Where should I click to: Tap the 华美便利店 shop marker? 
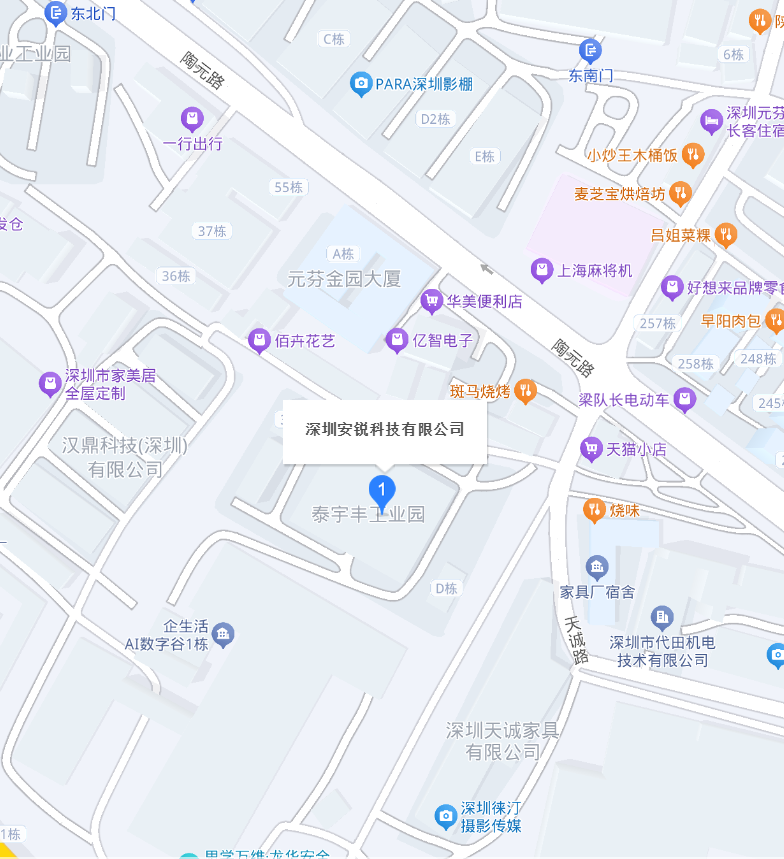tap(432, 299)
